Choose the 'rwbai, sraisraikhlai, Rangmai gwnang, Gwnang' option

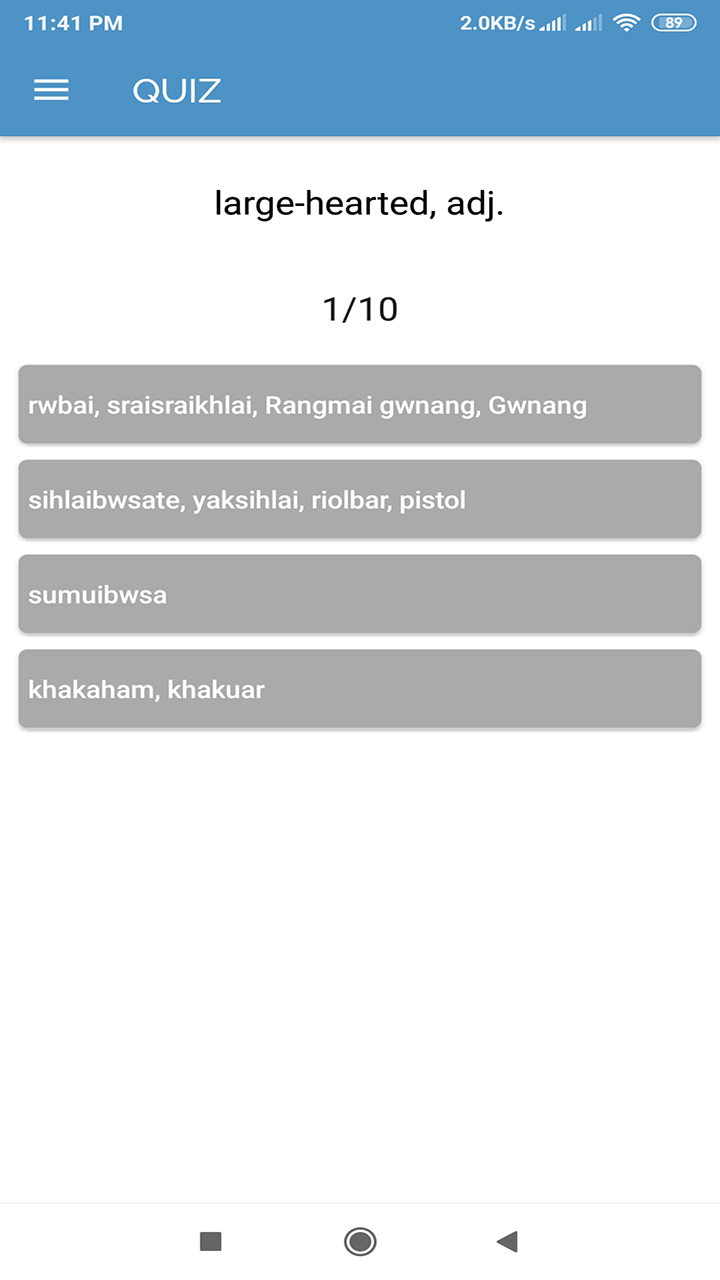coord(360,405)
